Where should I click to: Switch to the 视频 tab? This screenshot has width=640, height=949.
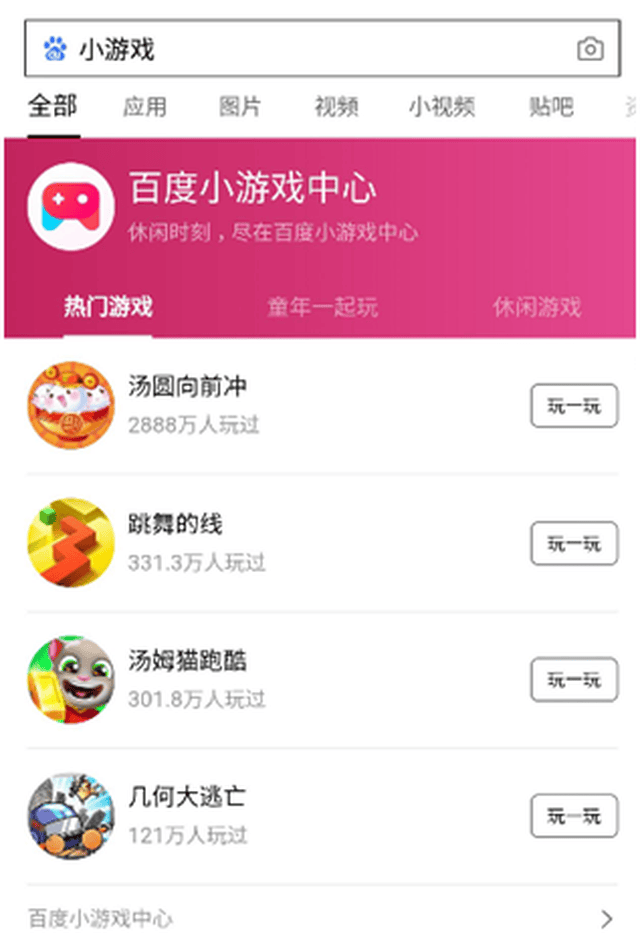[x=336, y=107]
